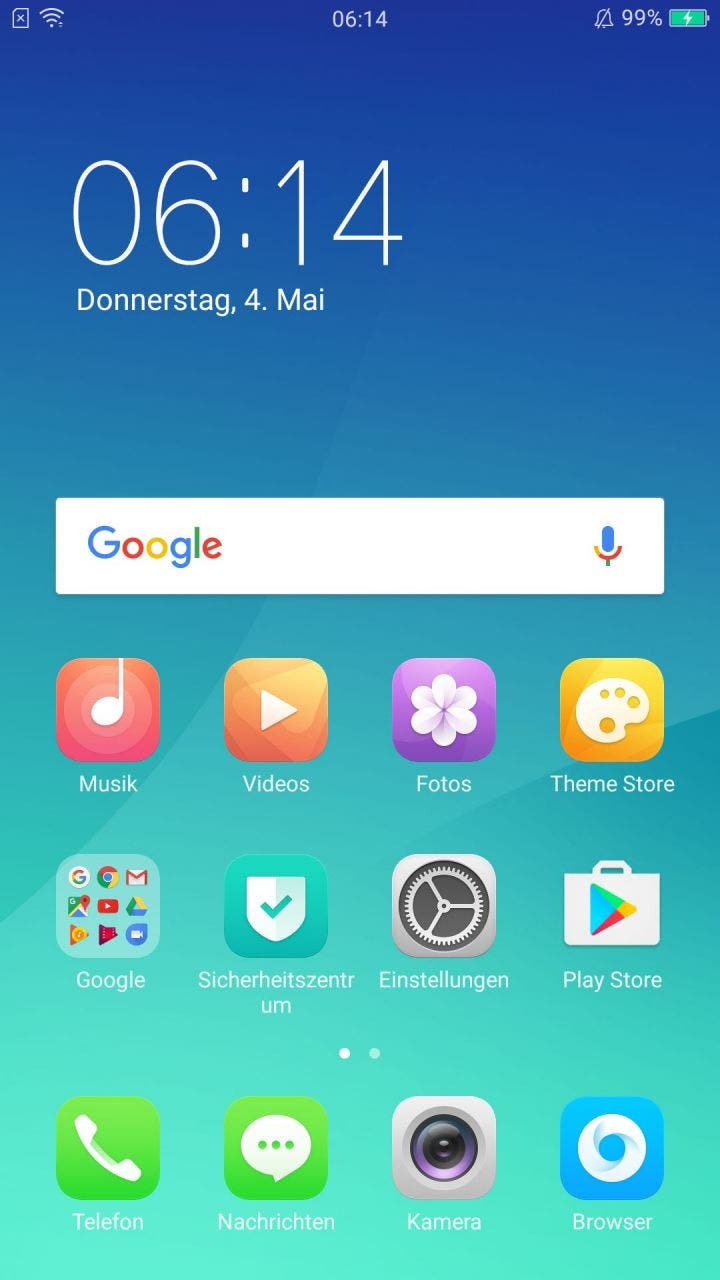Open Einstellungen settings
This screenshot has height=1280, width=720.
(x=444, y=906)
